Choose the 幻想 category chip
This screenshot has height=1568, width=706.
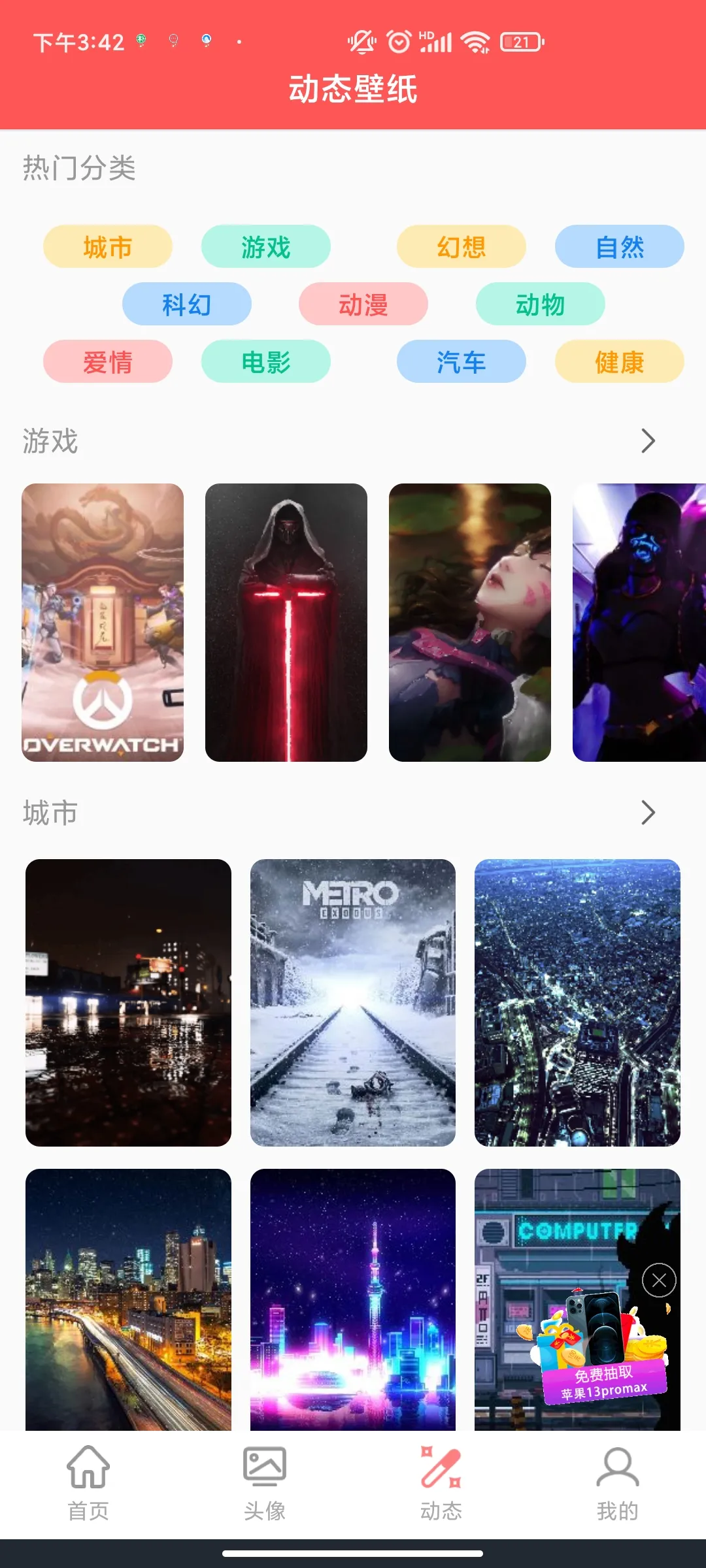pos(461,247)
